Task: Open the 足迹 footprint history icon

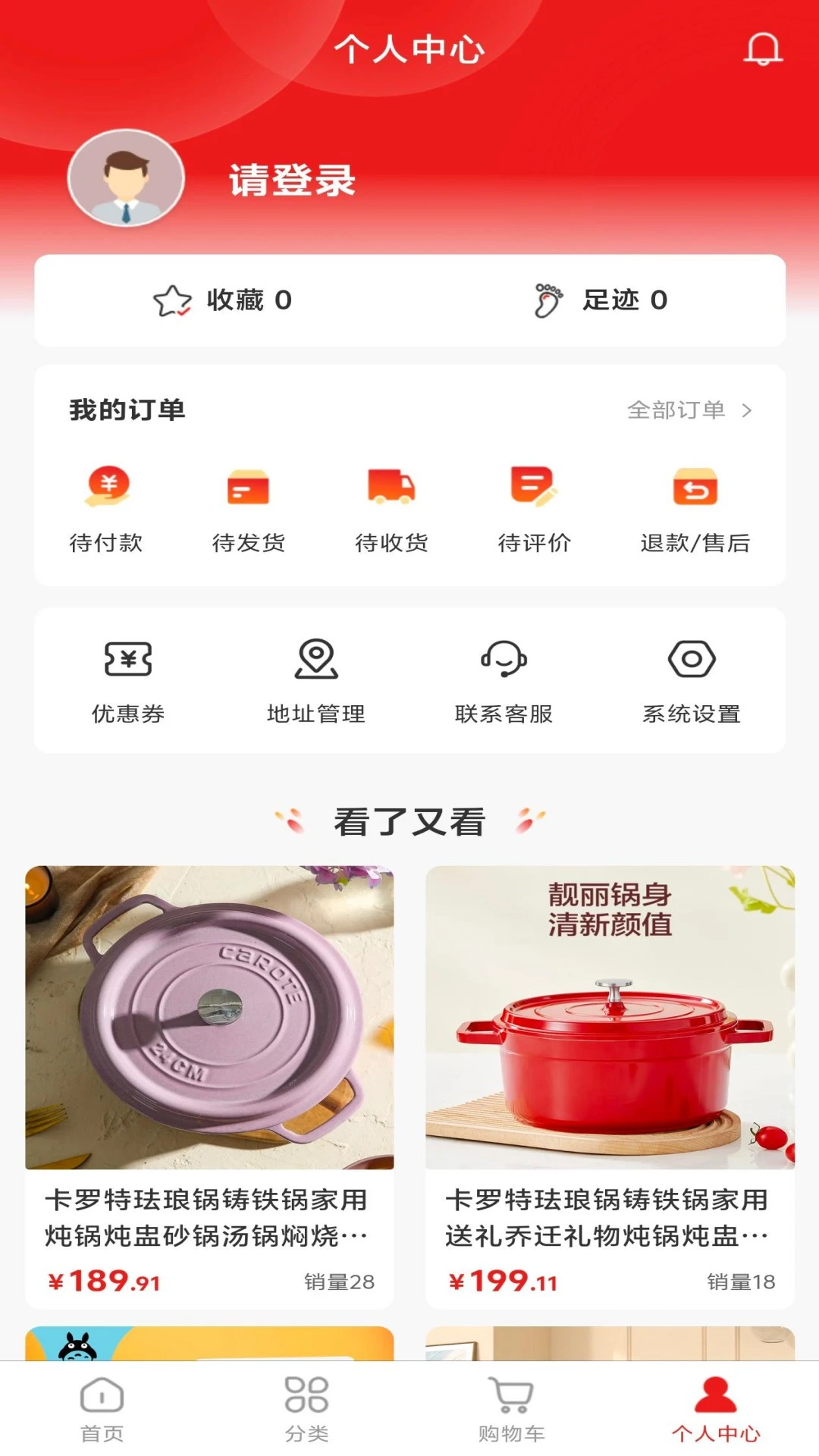Action: pos(548,299)
